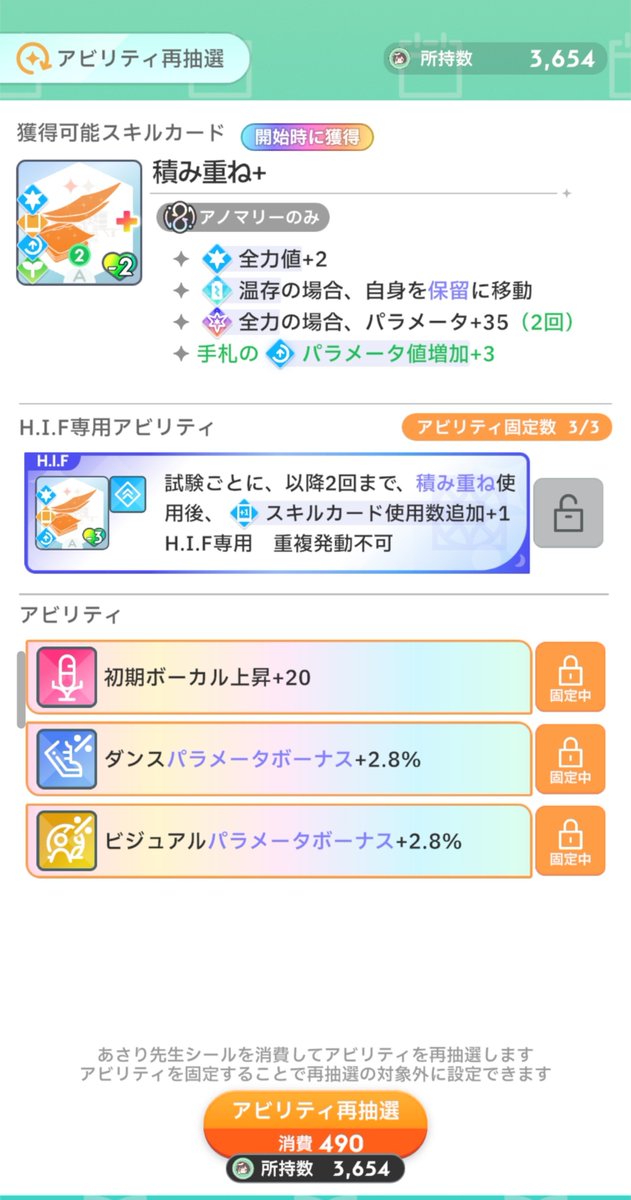Unlock the ビジュアルパラメータボーナス+2.8% ability
This screenshot has width=631, height=1200.
570,841
